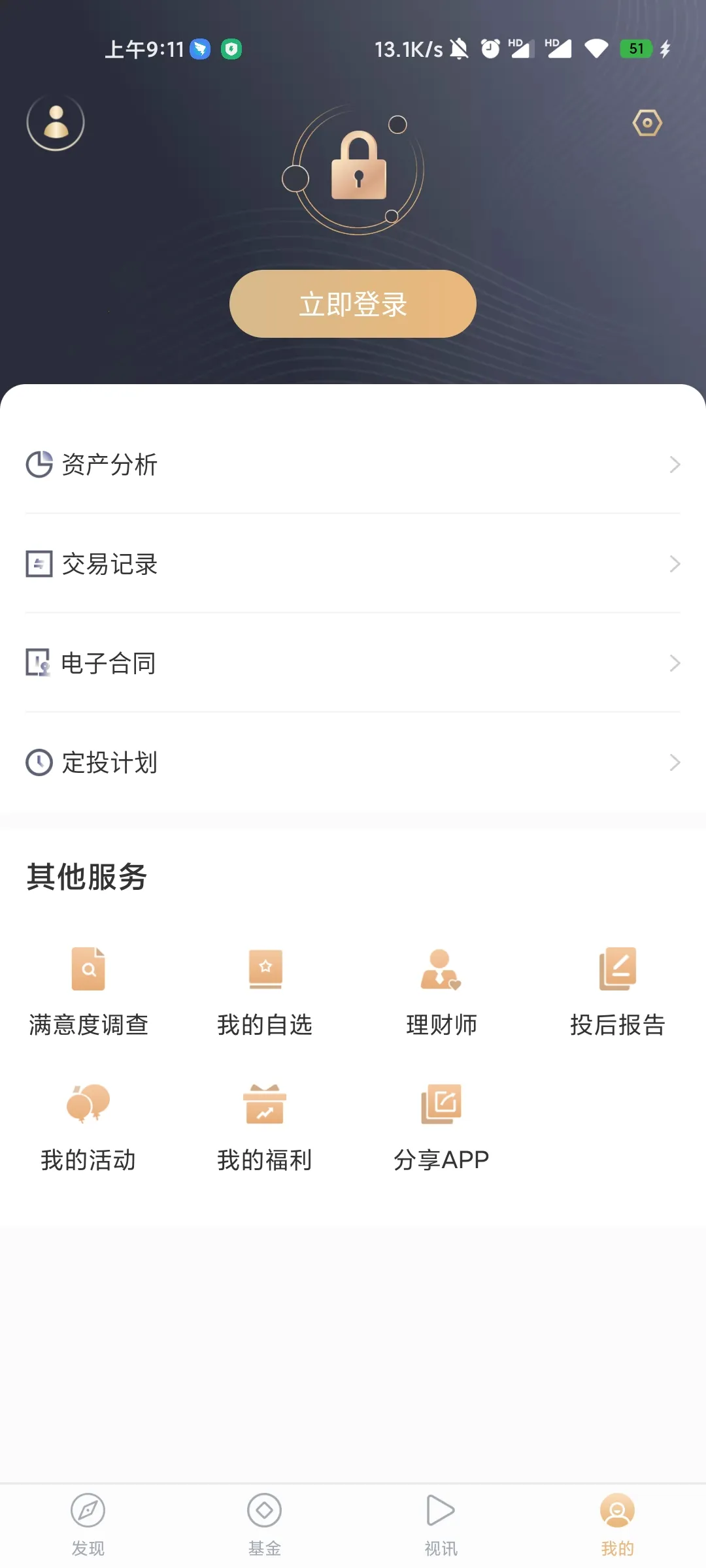Expand 资产分析 via its chevron
Viewport: 706px width, 1568px height.
[676, 465]
